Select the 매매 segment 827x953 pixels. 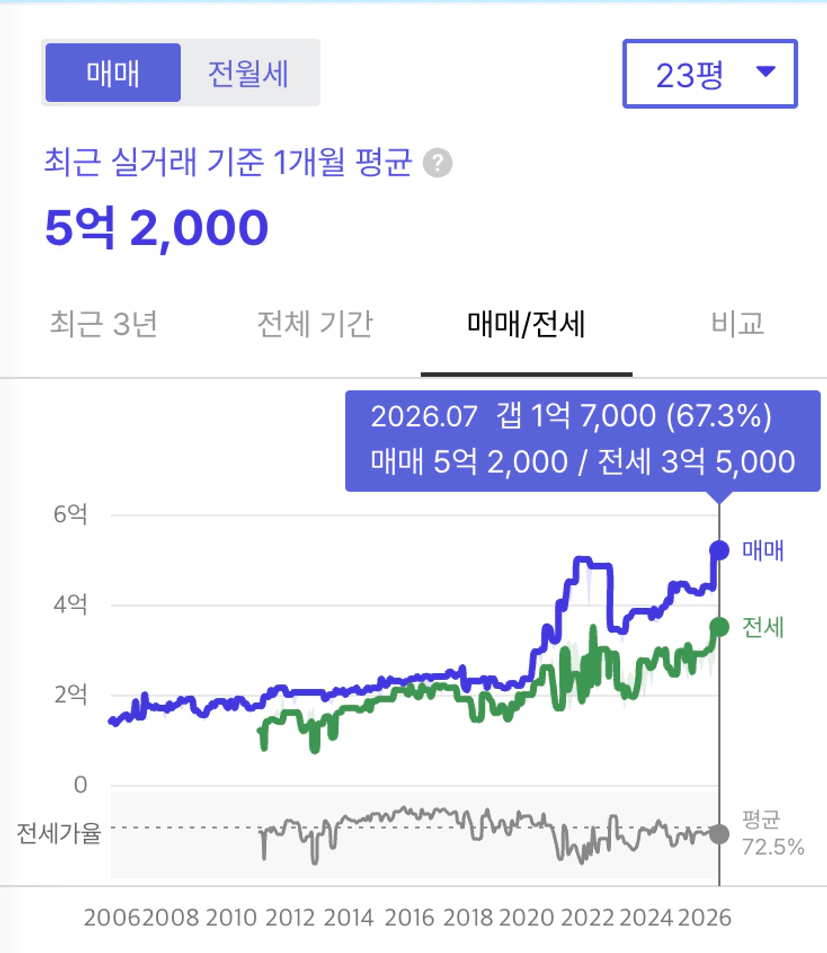coord(113,73)
